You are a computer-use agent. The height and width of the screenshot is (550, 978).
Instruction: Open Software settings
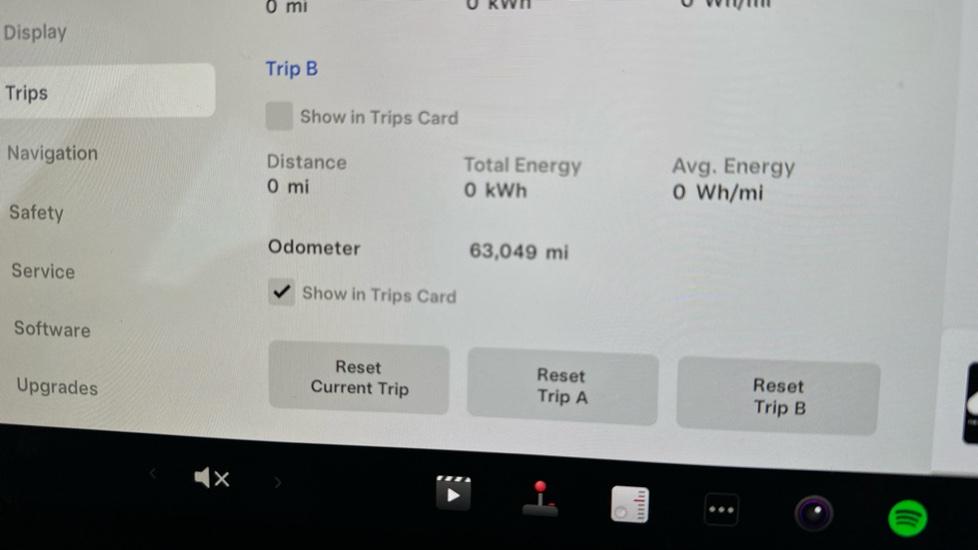pyautogui.click(x=52, y=329)
